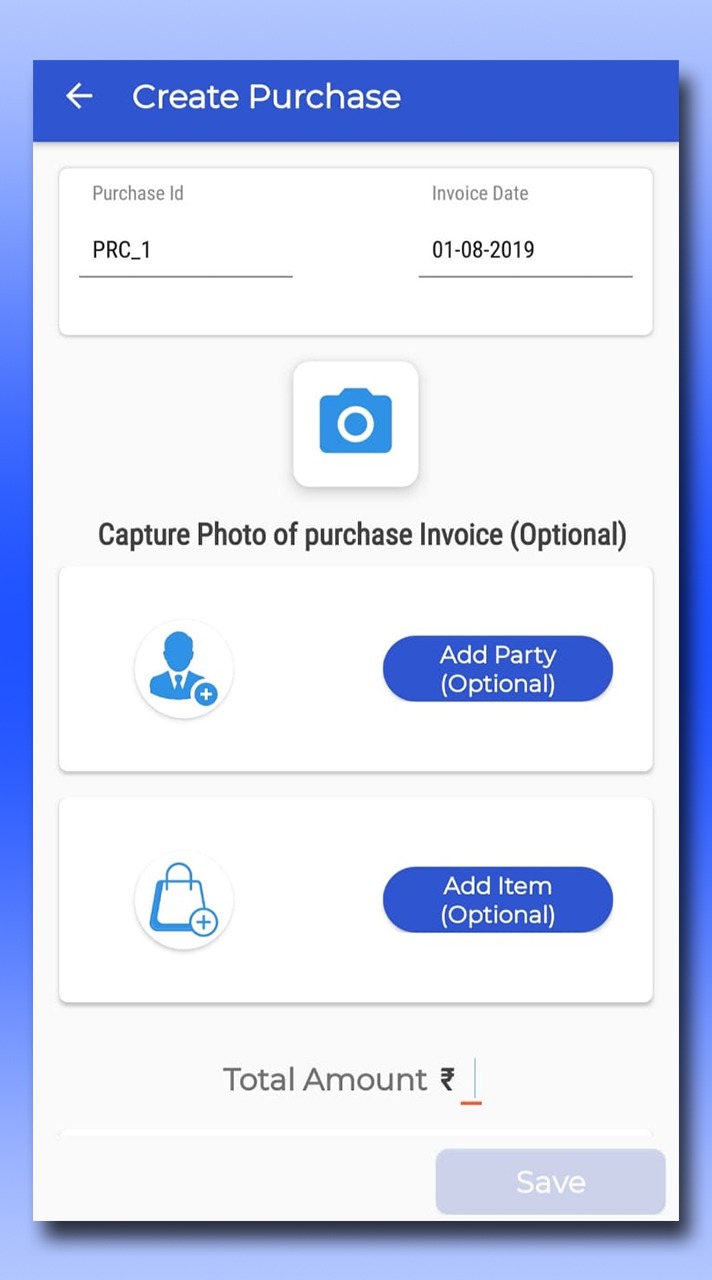Focus the Total Amount field
This screenshot has width=712, height=1280.
[x=472, y=1082]
